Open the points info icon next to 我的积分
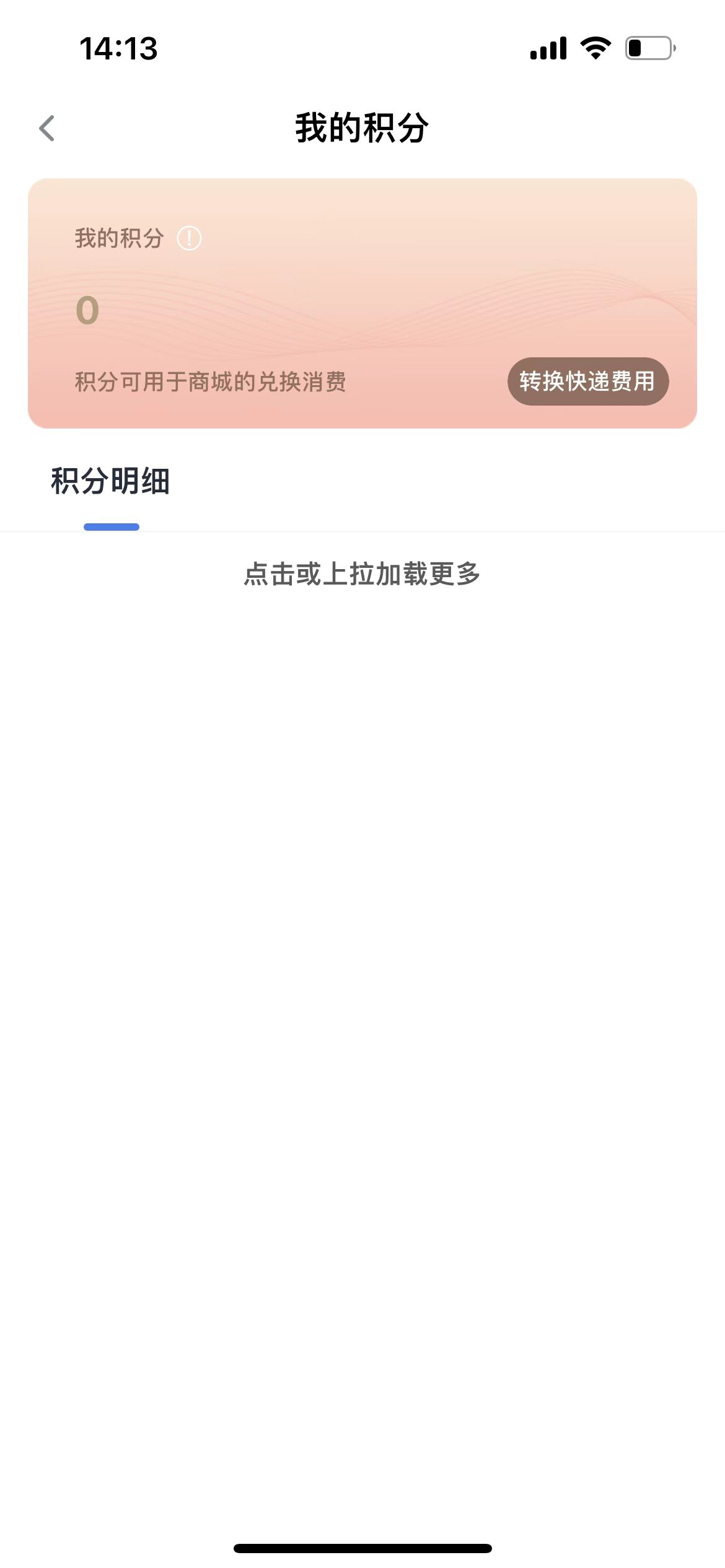The image size is (725, 1568). coord(189,238)
